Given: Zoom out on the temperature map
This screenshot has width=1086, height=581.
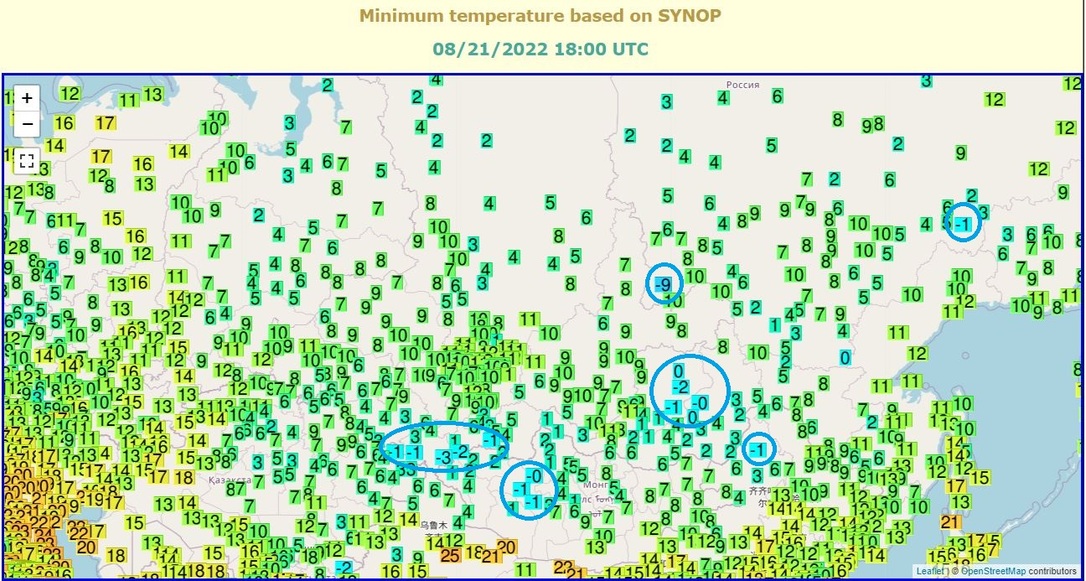Looking at the screenshot, I should coord(27,124).
